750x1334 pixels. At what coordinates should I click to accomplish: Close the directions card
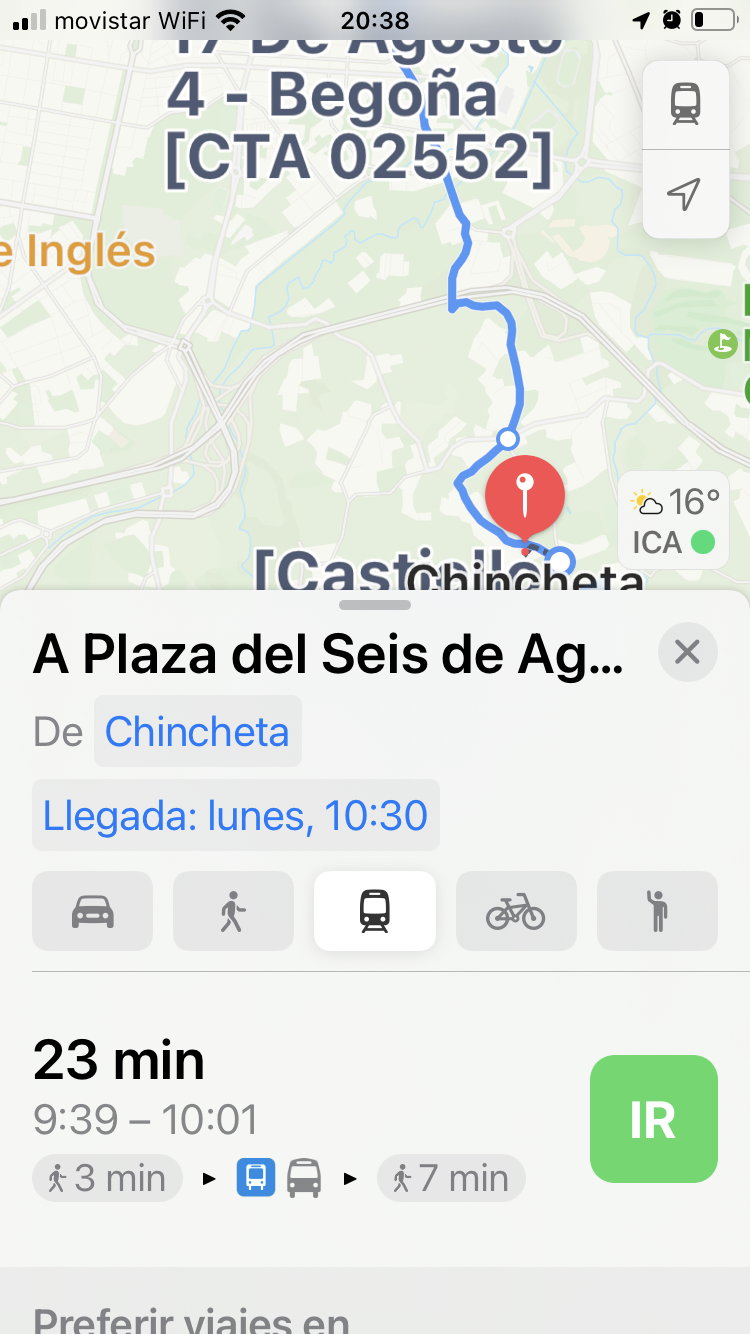(x=687, y=652)
